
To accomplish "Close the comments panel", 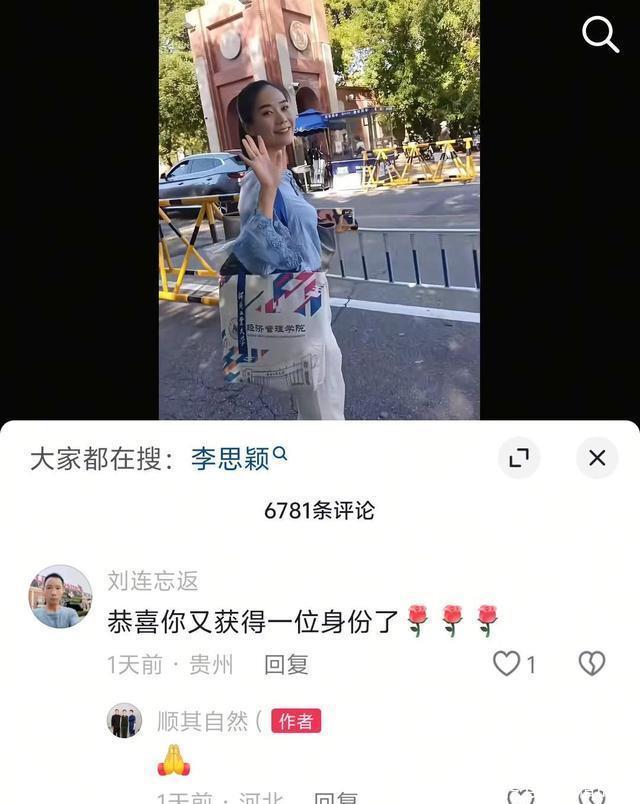I will [x=597, y=458].
